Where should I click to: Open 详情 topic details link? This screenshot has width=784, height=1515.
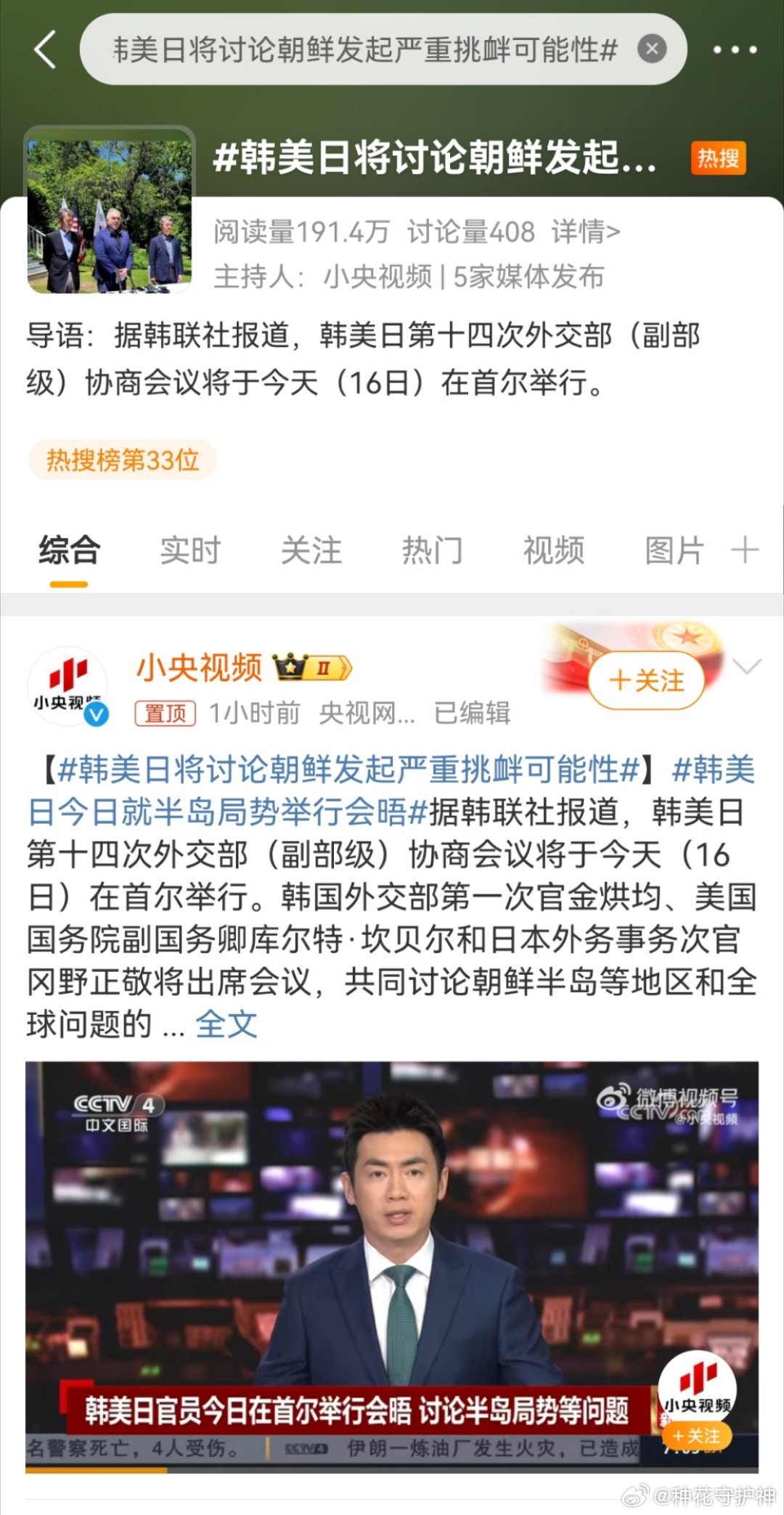click(x=585, y=232)
